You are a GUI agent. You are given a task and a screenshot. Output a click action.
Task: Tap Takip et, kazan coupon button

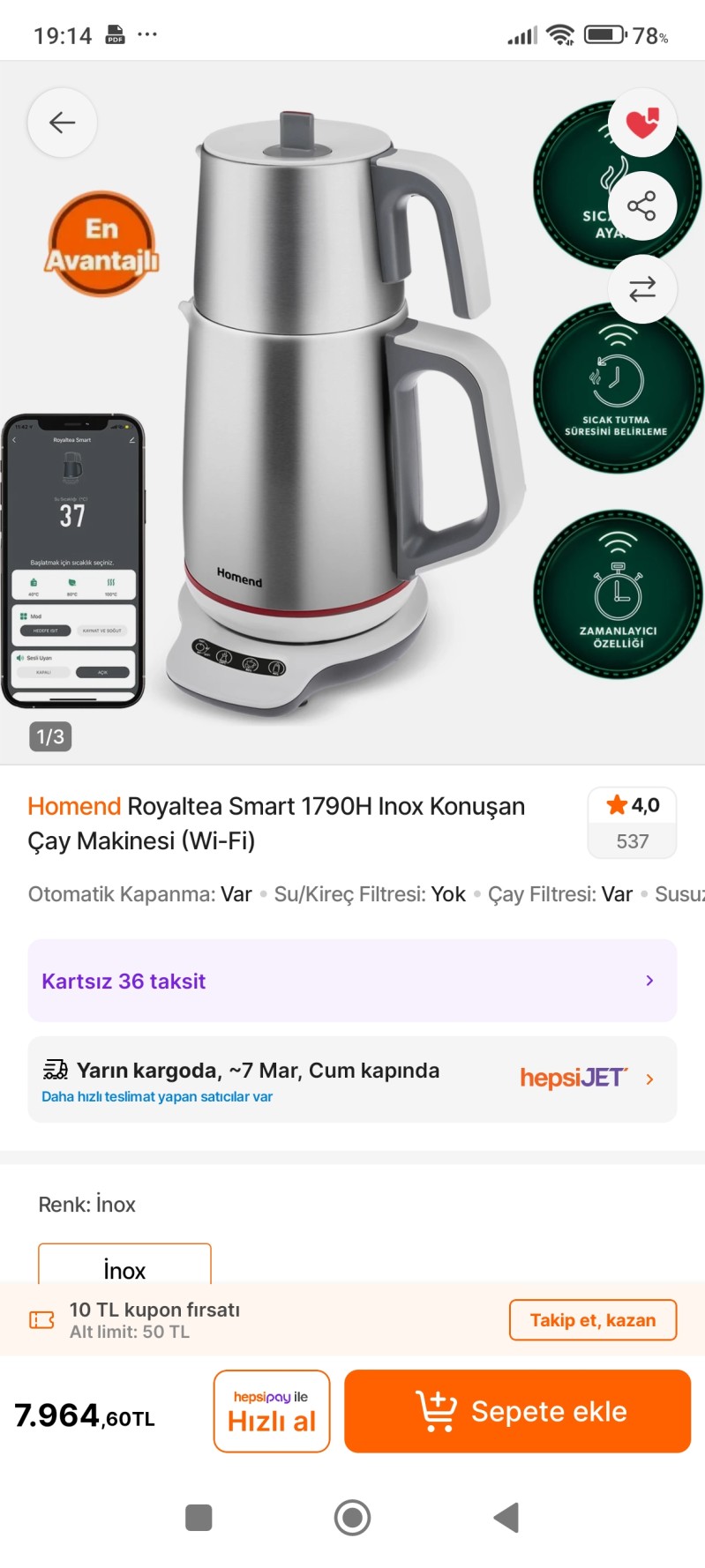point(592,1320)
